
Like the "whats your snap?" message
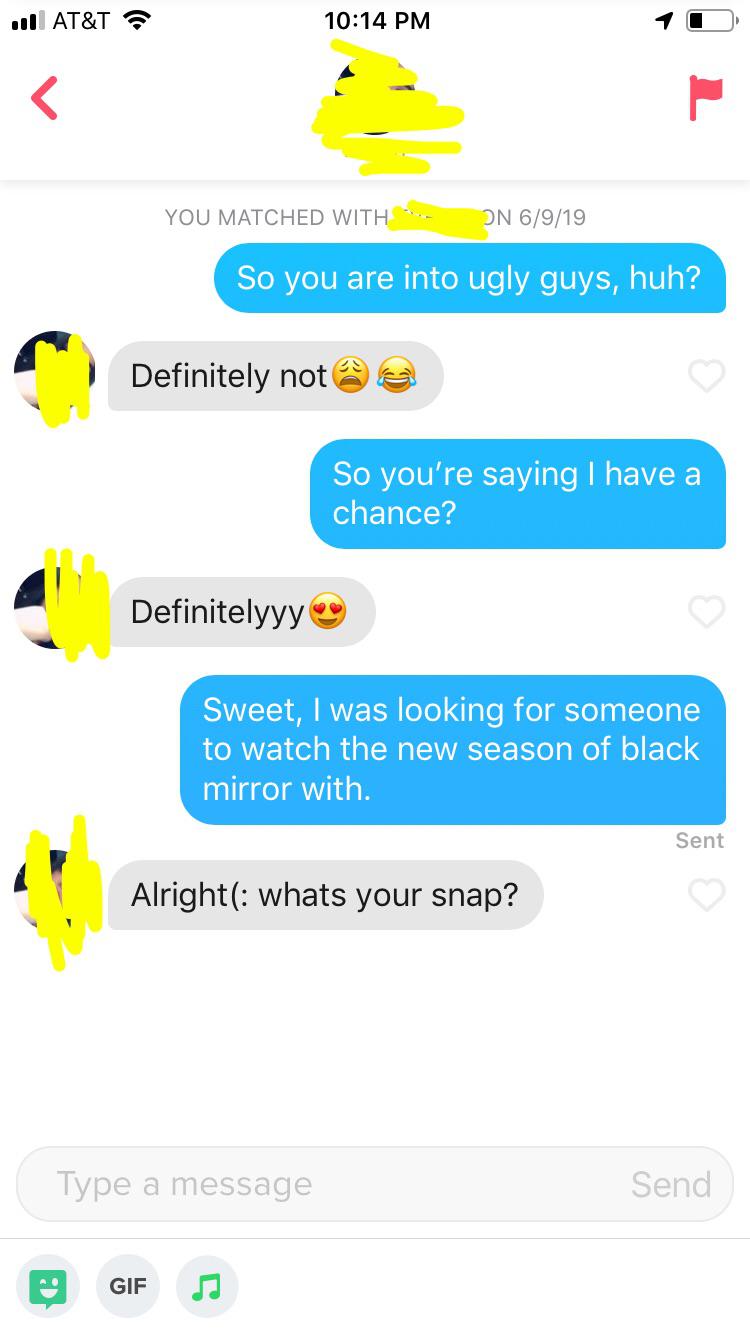point(705,894)
